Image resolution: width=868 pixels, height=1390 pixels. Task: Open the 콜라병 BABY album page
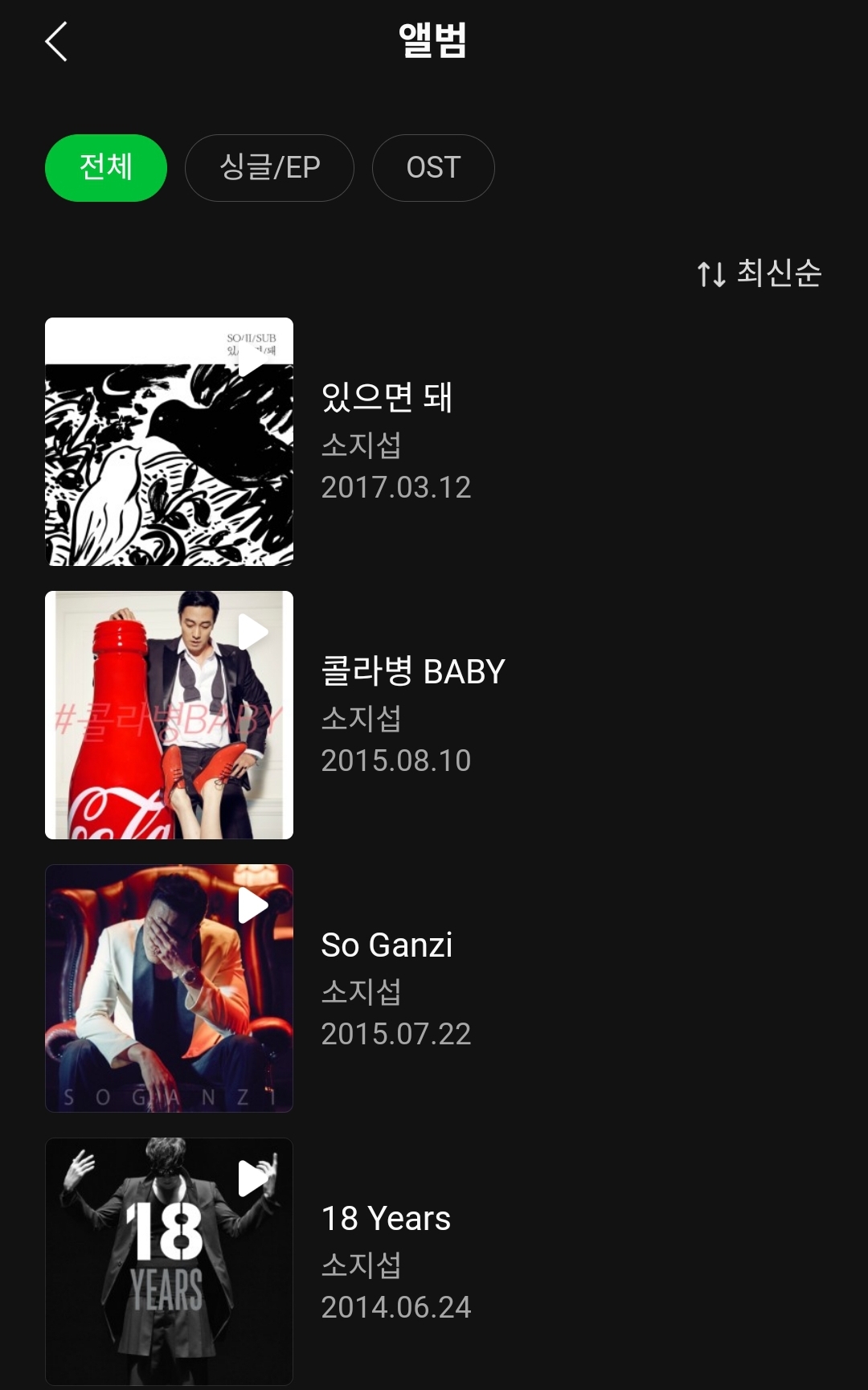pos(413,671)
